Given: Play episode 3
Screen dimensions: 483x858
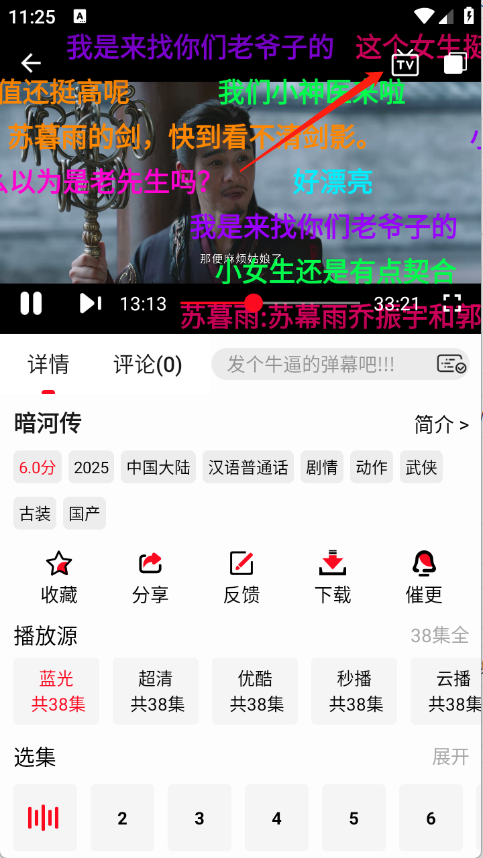Looking at the screenshot, I should click(199, 818).
